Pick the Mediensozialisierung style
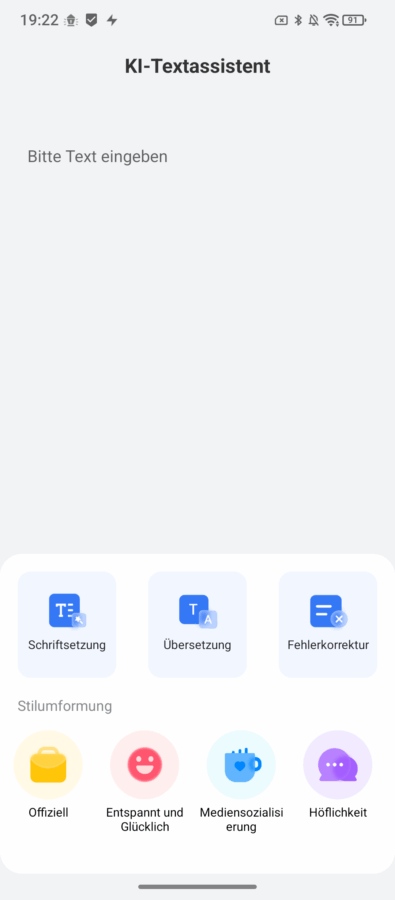This screenshot has width=395, height=900. point(241,782)
